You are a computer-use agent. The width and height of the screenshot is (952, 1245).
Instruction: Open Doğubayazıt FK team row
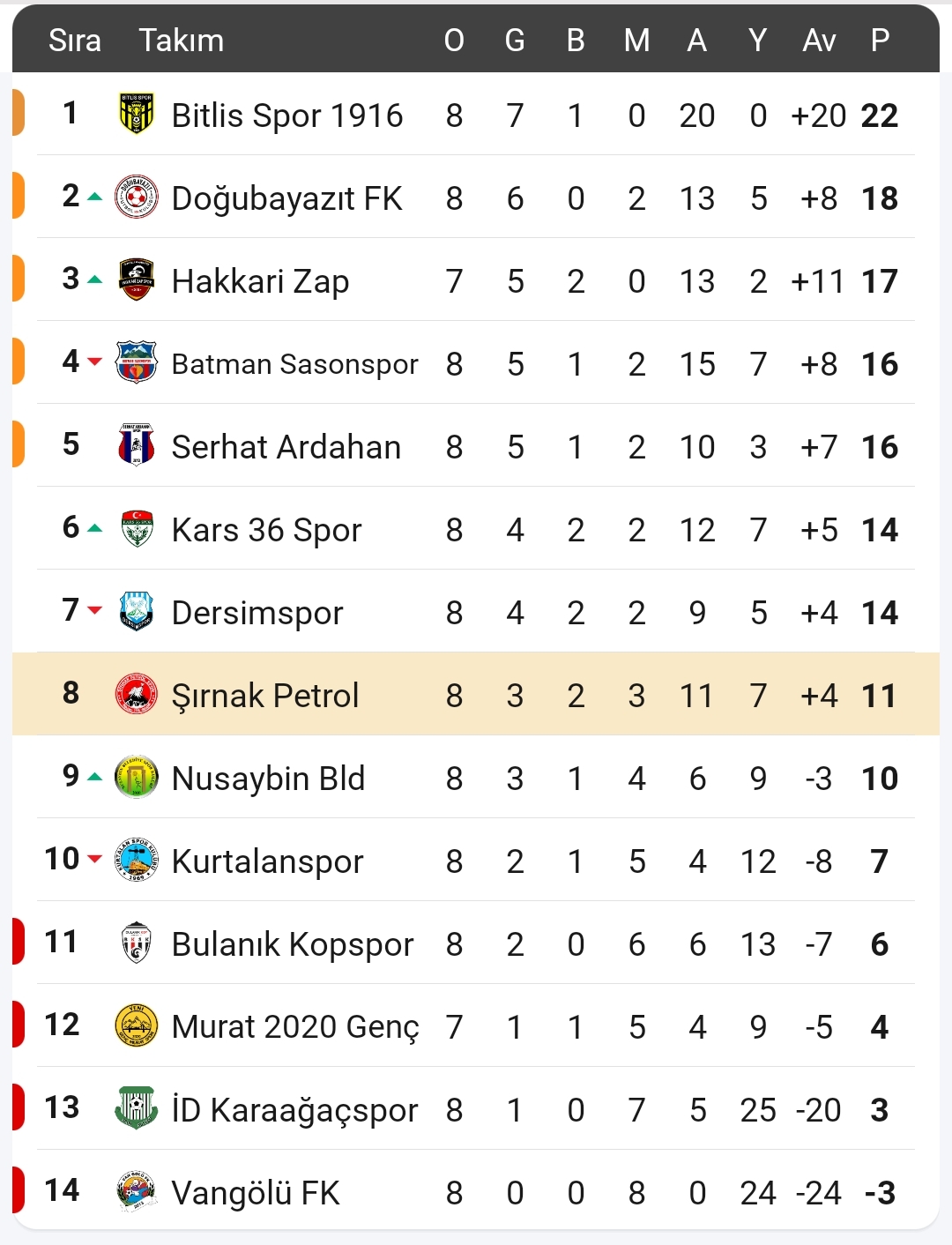click(x=286, y=198)
